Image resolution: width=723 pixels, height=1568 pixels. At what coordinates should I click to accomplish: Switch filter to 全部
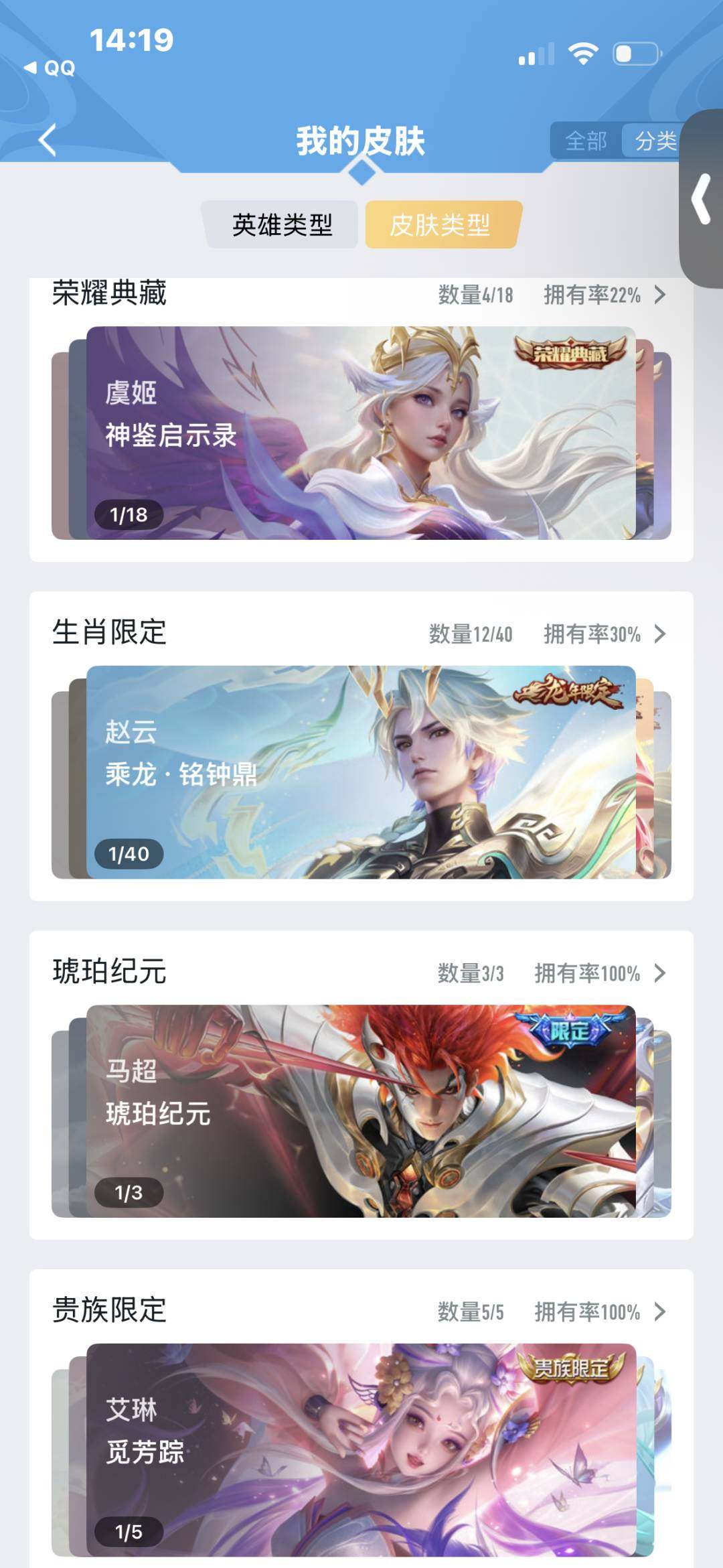coord(587,139)
